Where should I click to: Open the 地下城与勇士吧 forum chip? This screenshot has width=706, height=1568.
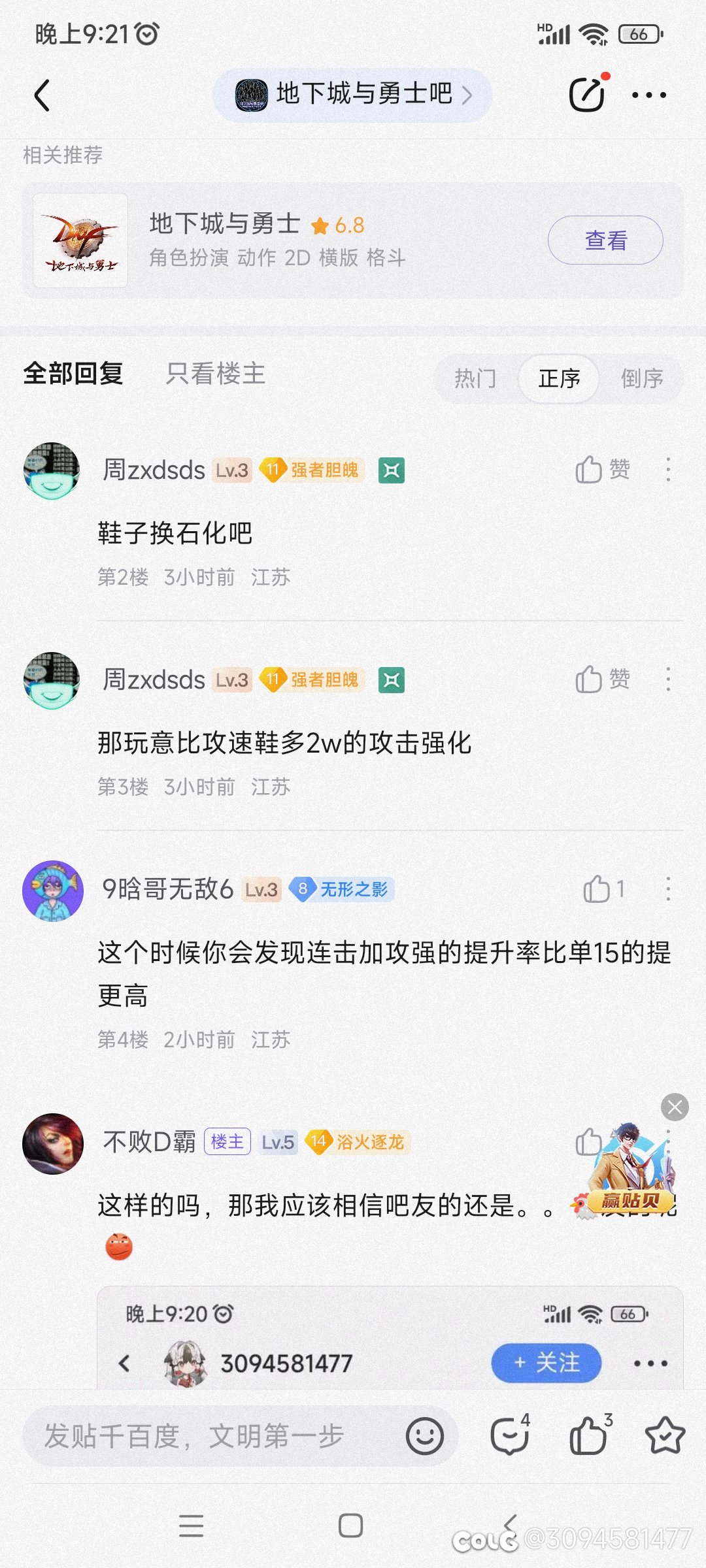352,95
